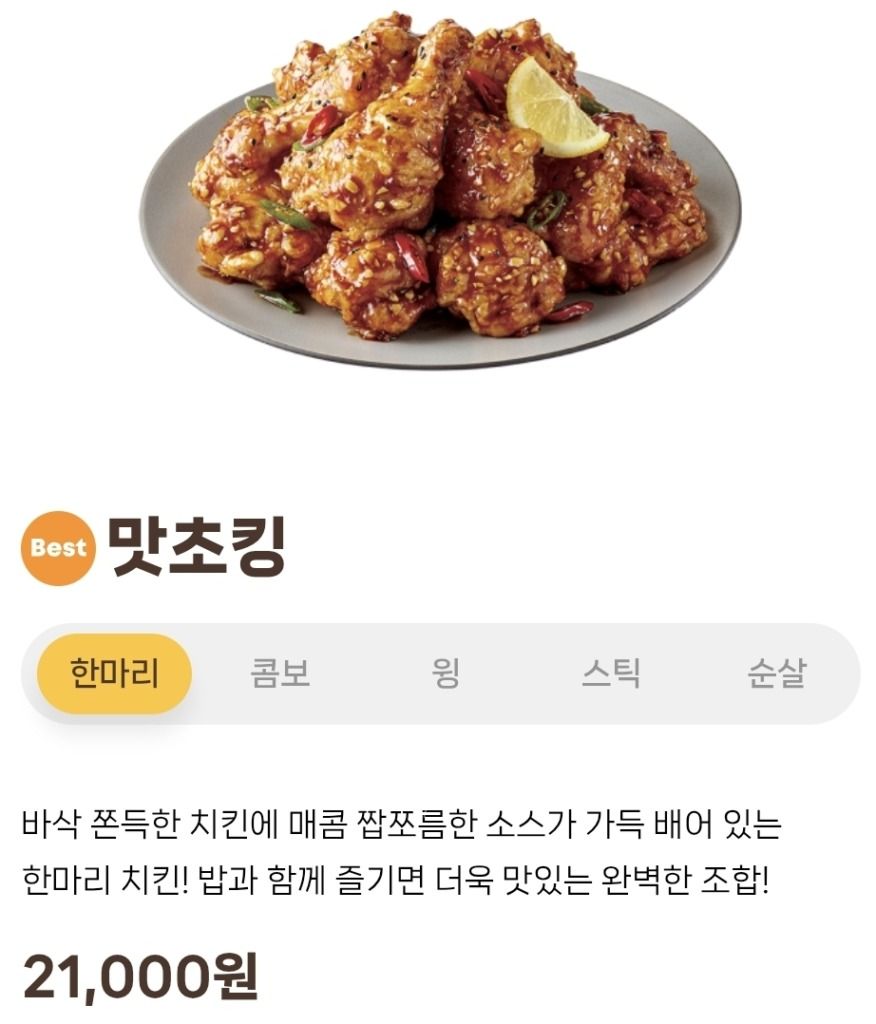Show the 스틱 version
Viewport: 876px width, 1024px height.
tap(610, 674)
